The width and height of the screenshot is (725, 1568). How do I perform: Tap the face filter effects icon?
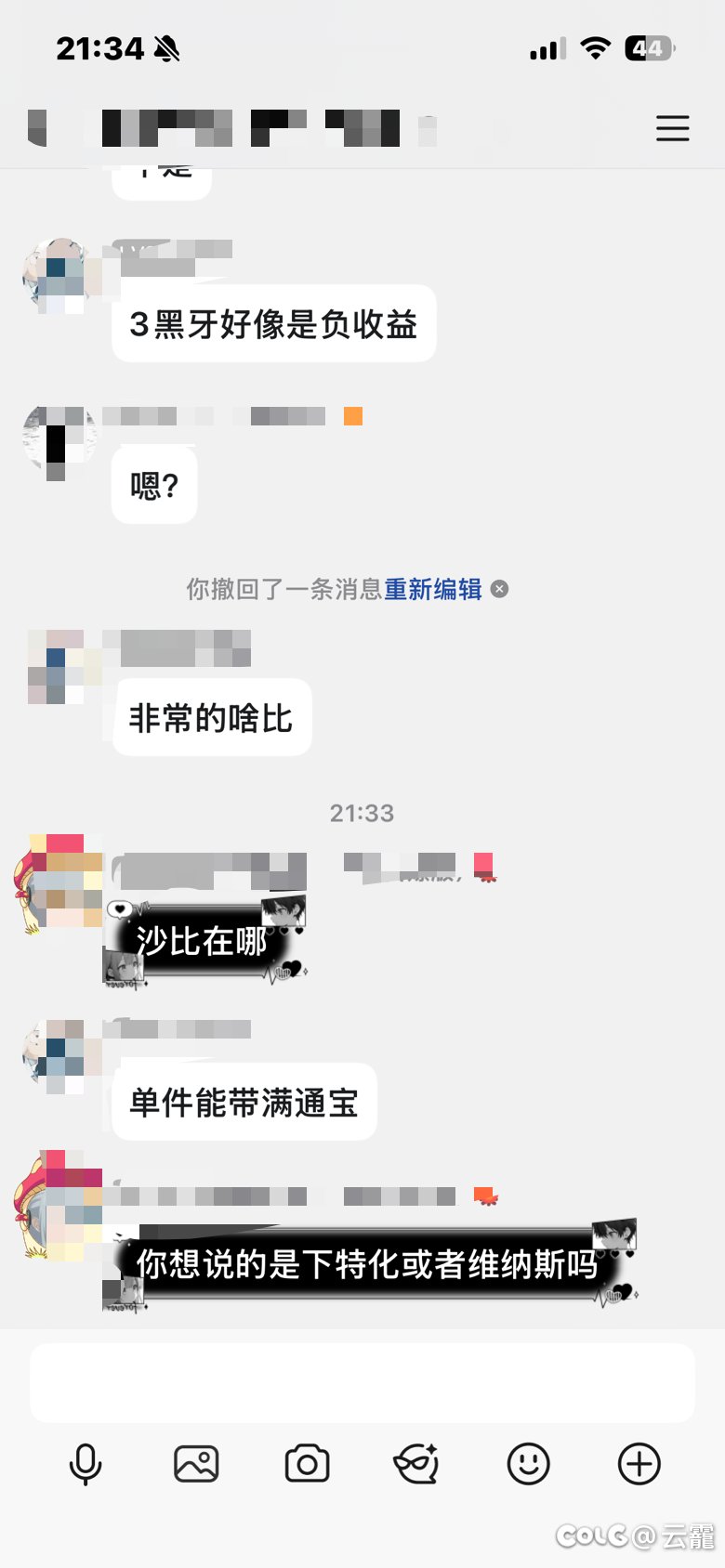tap(417, 1464)
